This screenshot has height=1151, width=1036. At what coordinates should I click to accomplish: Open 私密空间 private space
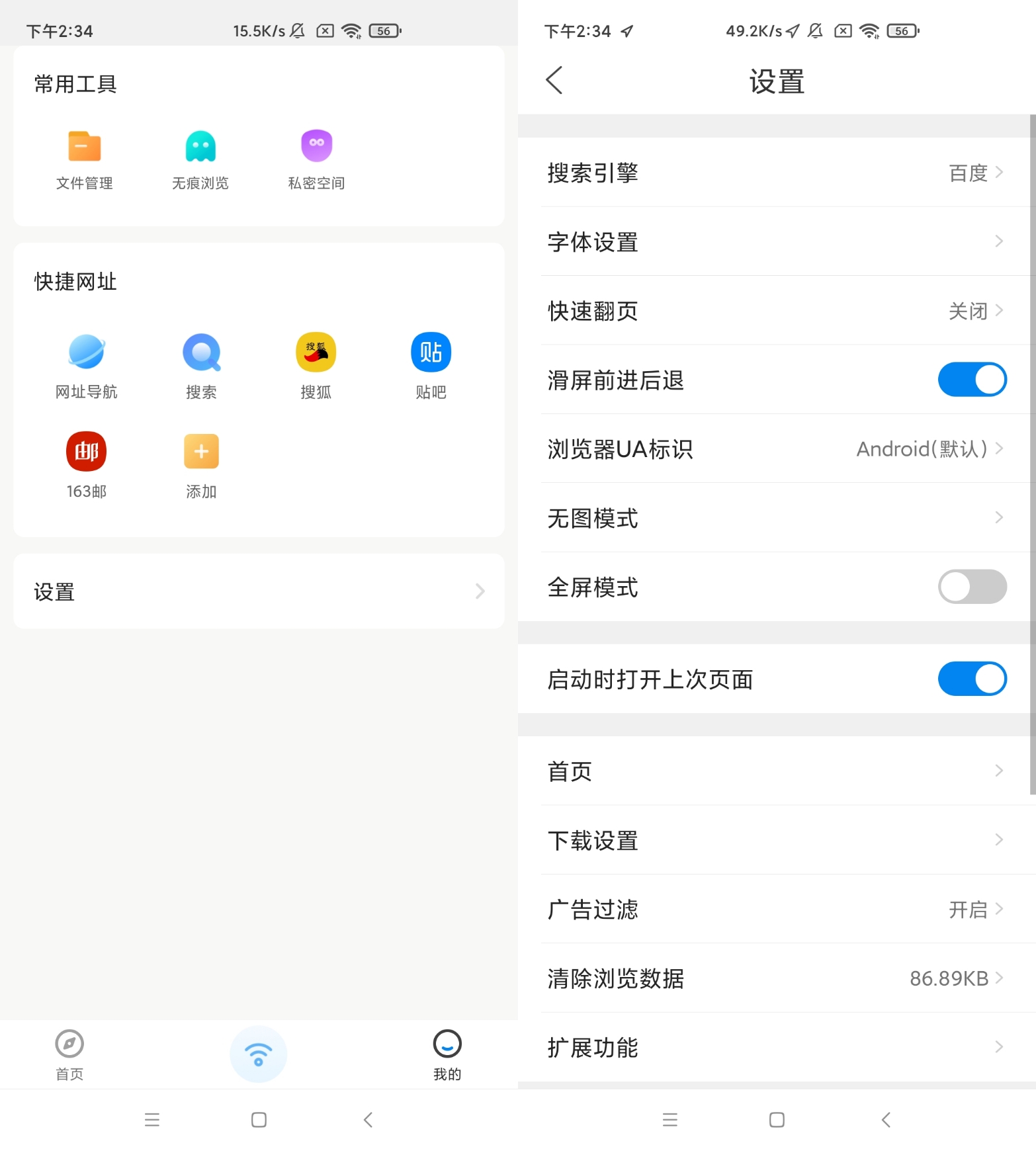316,159
